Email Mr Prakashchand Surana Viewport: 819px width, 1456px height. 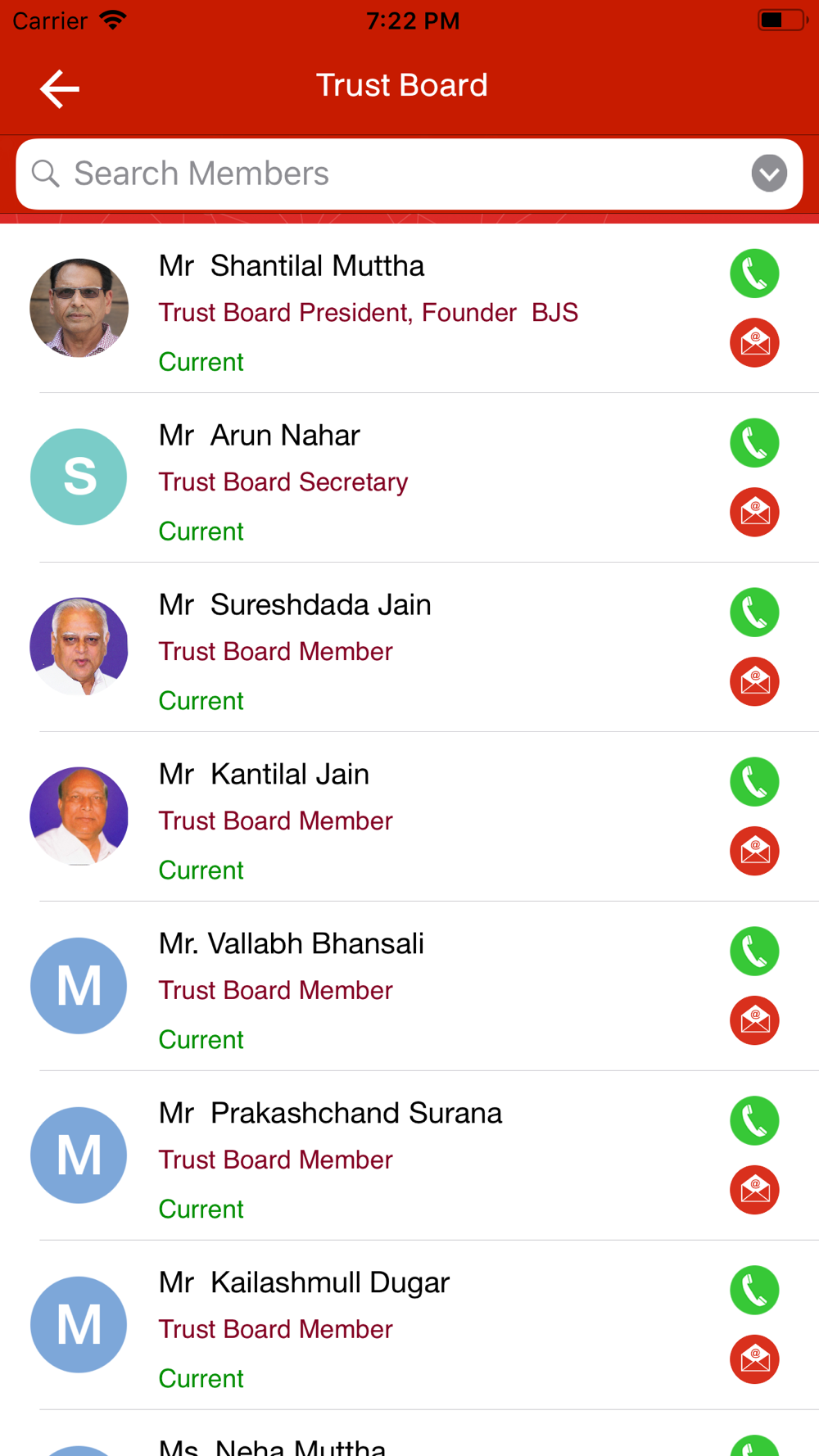(x=754, y=1190)
